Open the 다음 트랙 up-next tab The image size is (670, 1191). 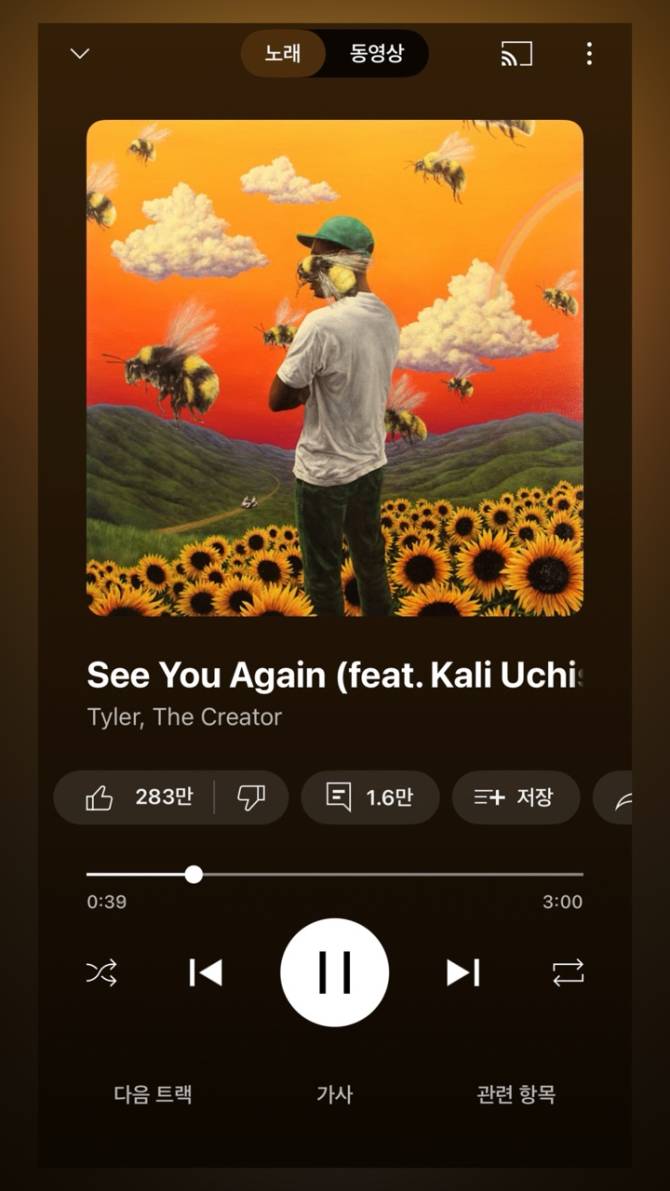tap(153, 1094)
